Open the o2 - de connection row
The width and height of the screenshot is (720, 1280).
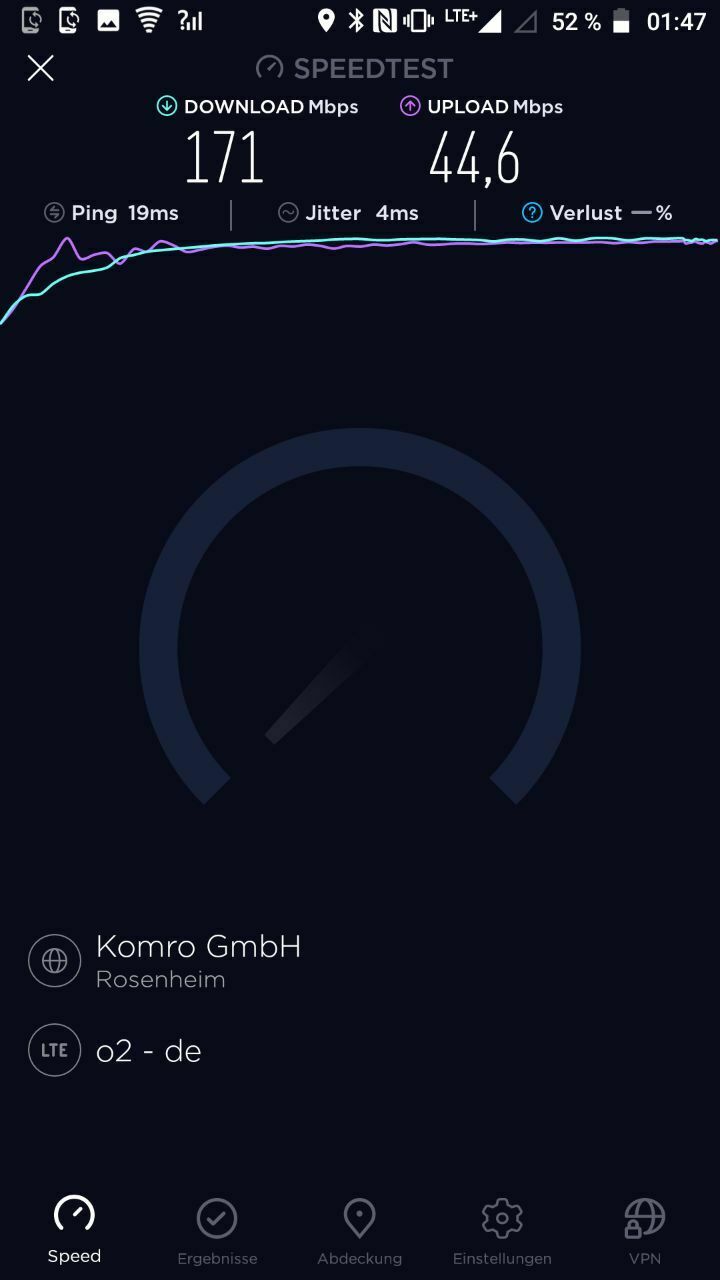click(x=116, y=1050)
